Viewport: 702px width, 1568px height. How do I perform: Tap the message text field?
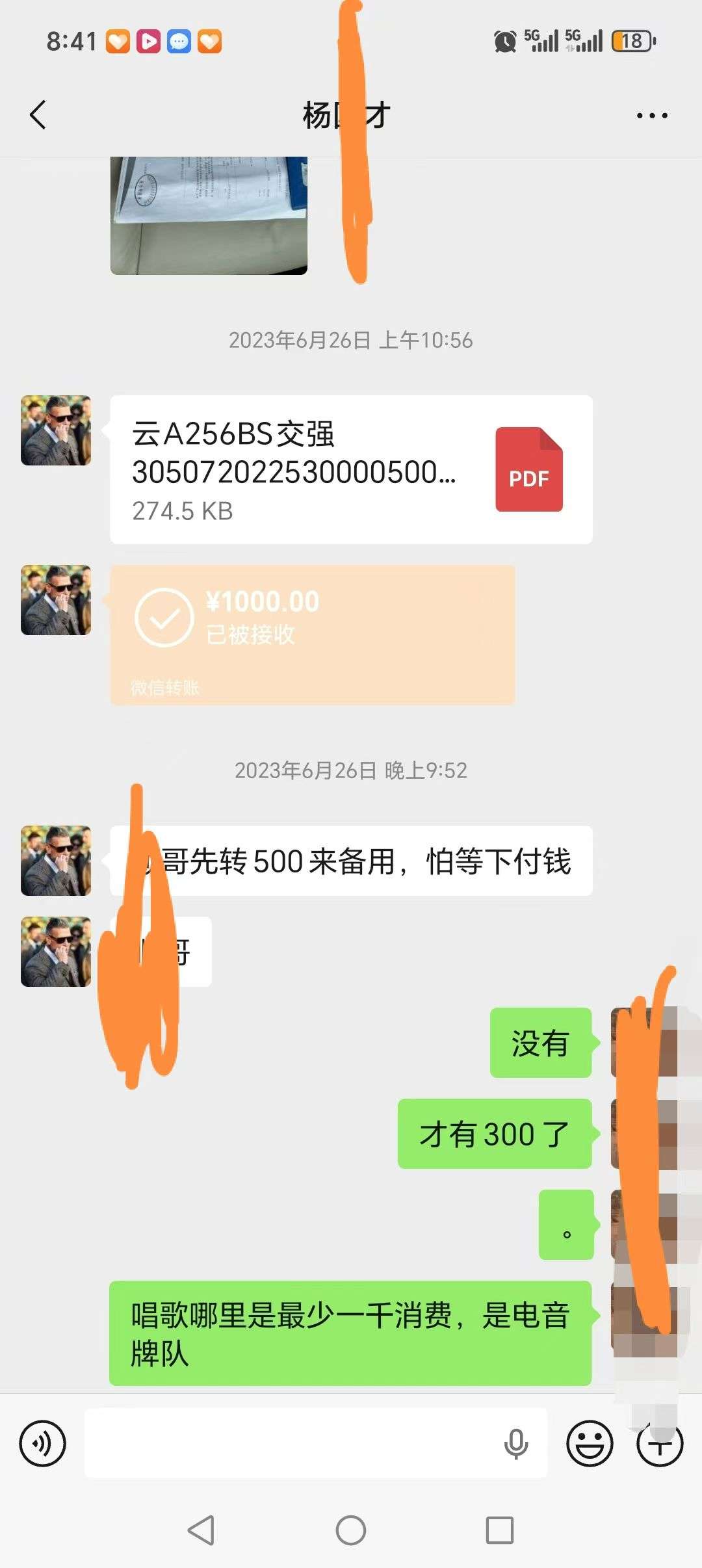coord(292,1443)
